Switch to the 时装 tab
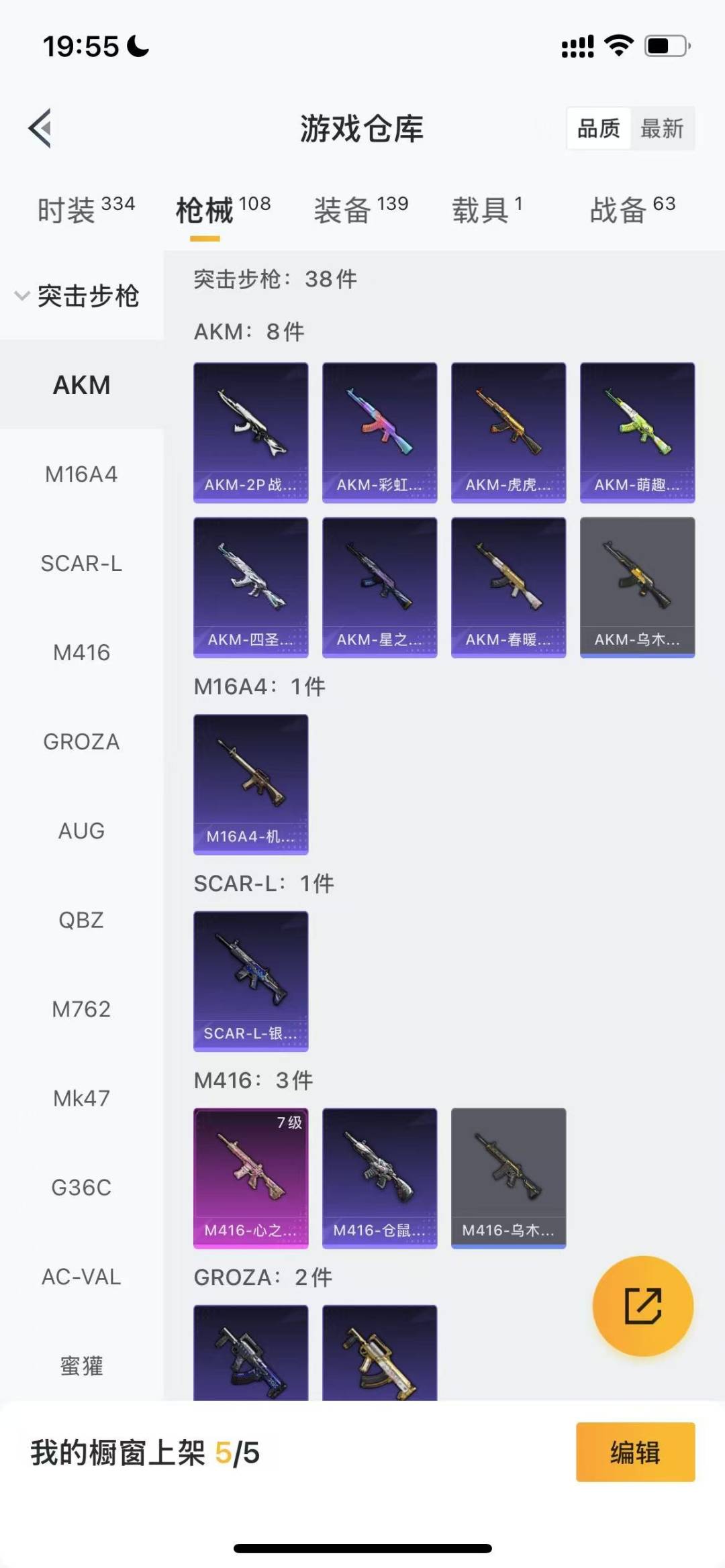The image size is (725, 1568). (86, 210)
